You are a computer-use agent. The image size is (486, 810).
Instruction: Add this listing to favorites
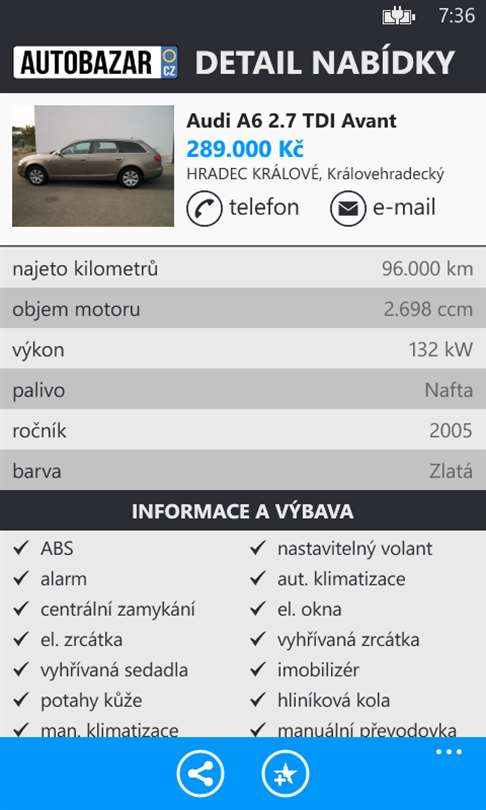[286, 774]
